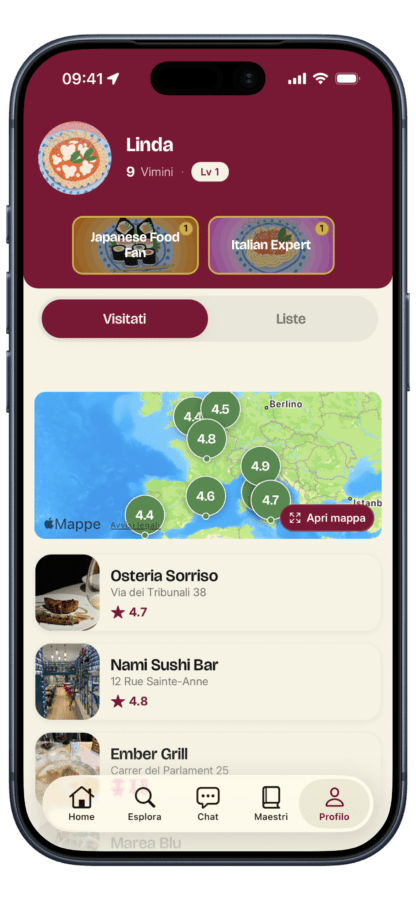The image size is (416, 900).
Task: Select the Visitati tab
Action: point(125,319)
